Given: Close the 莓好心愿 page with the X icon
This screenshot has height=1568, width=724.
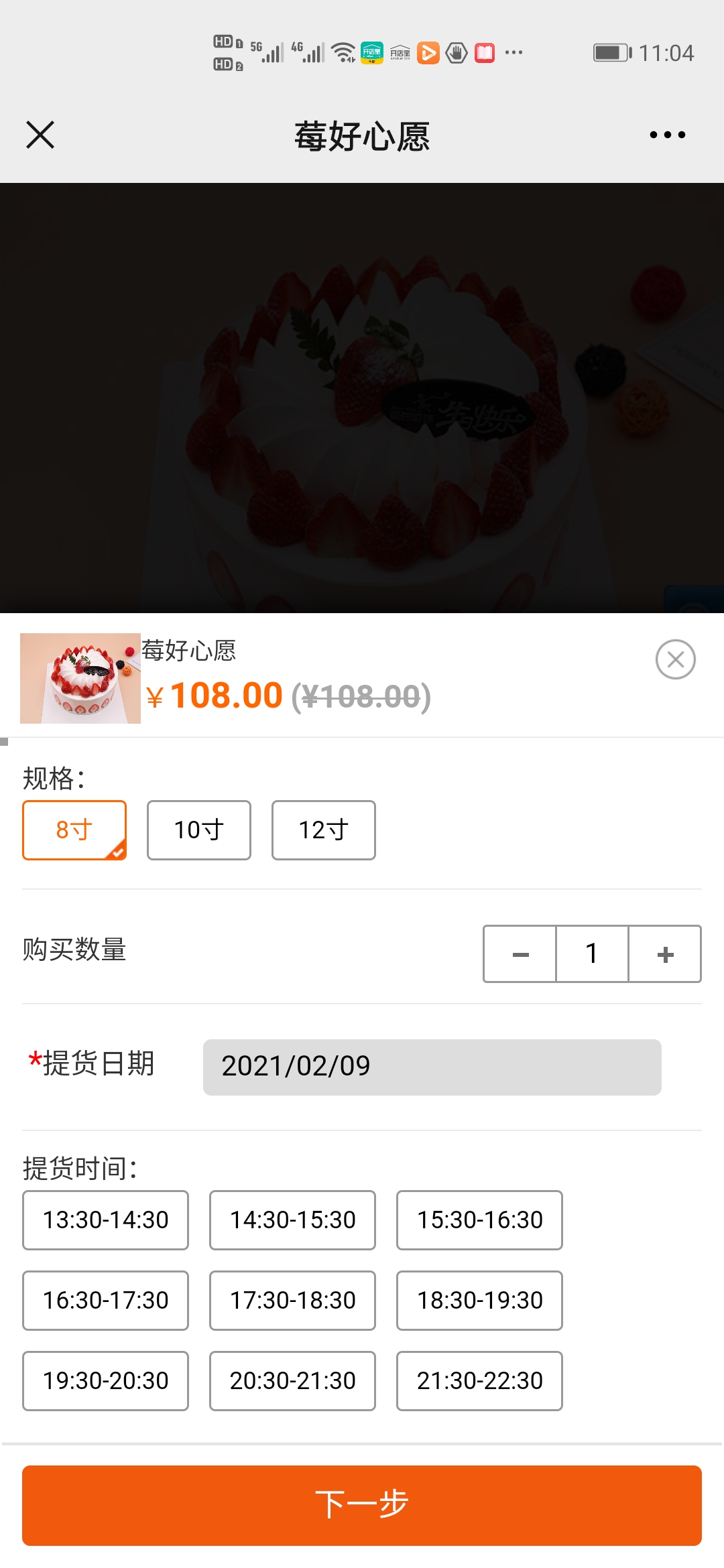Looking at the screenshot, I should coord(40,135).
